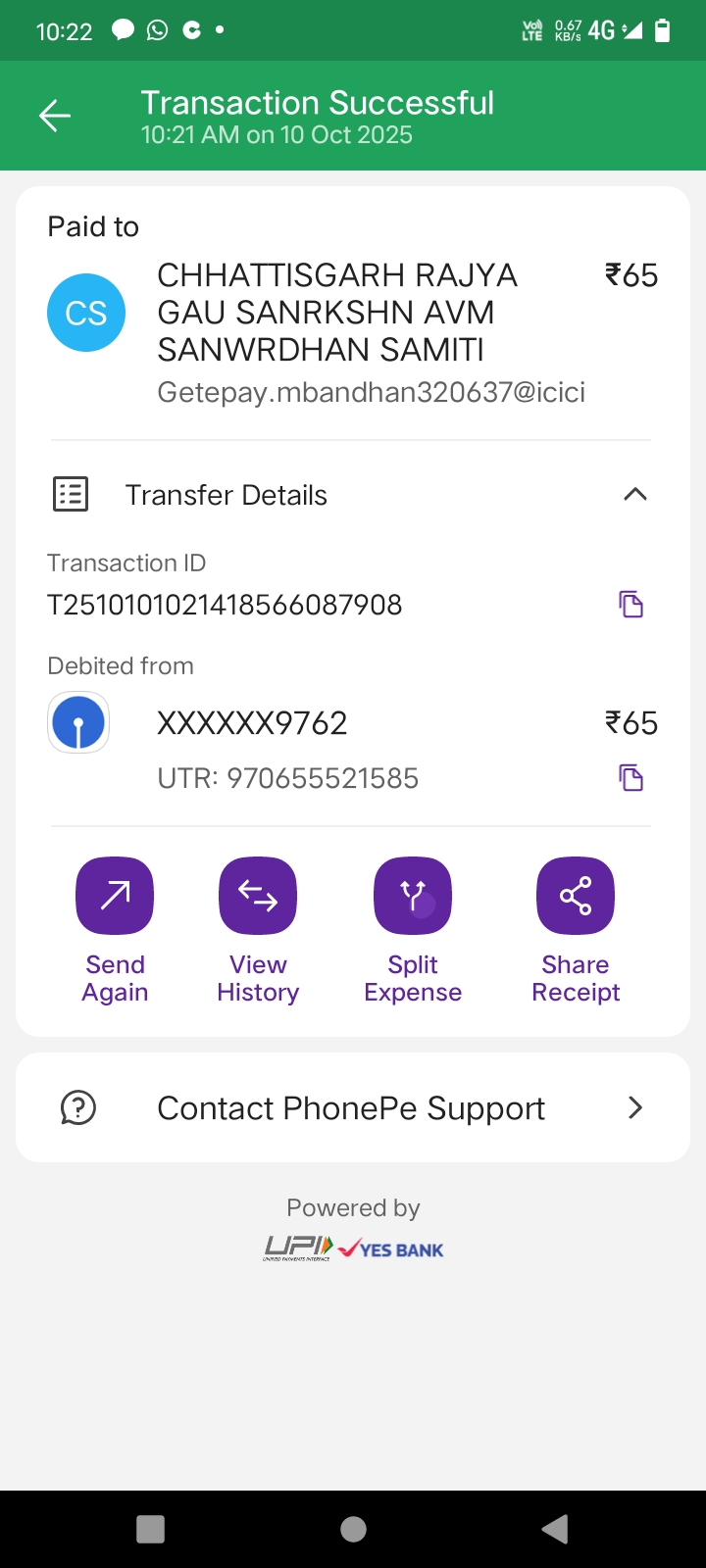Go back using the top arrow
Screen dimensions: 706x1568
(x=55, y=116)
